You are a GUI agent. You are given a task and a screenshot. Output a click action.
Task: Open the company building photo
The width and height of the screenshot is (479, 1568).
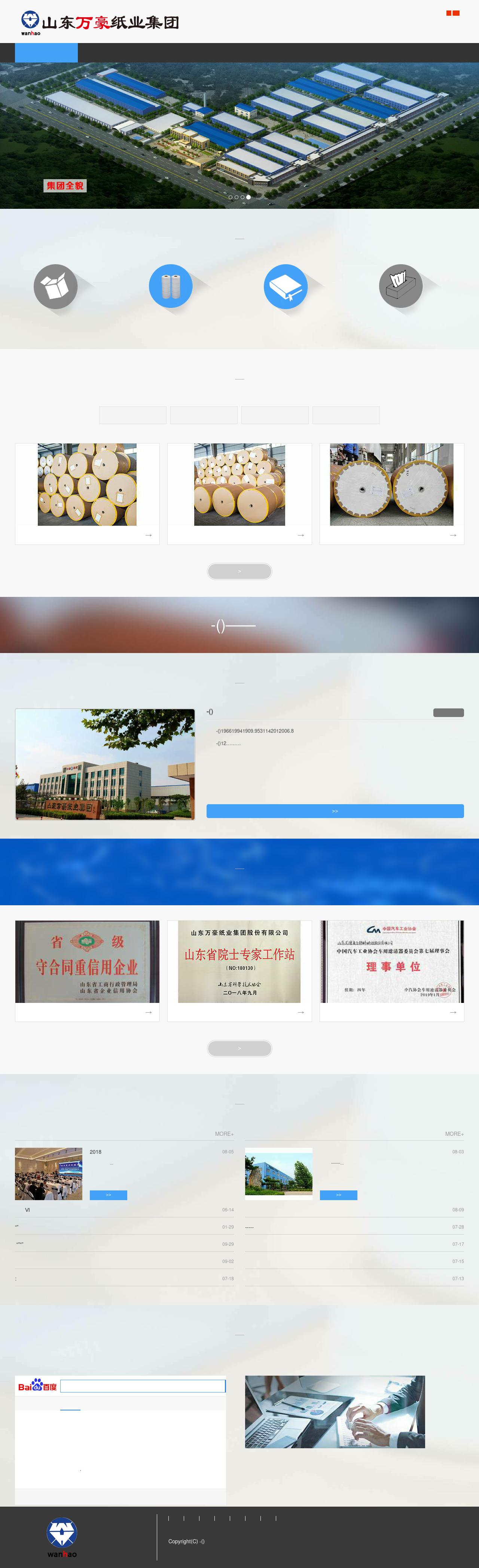[105, 764]
